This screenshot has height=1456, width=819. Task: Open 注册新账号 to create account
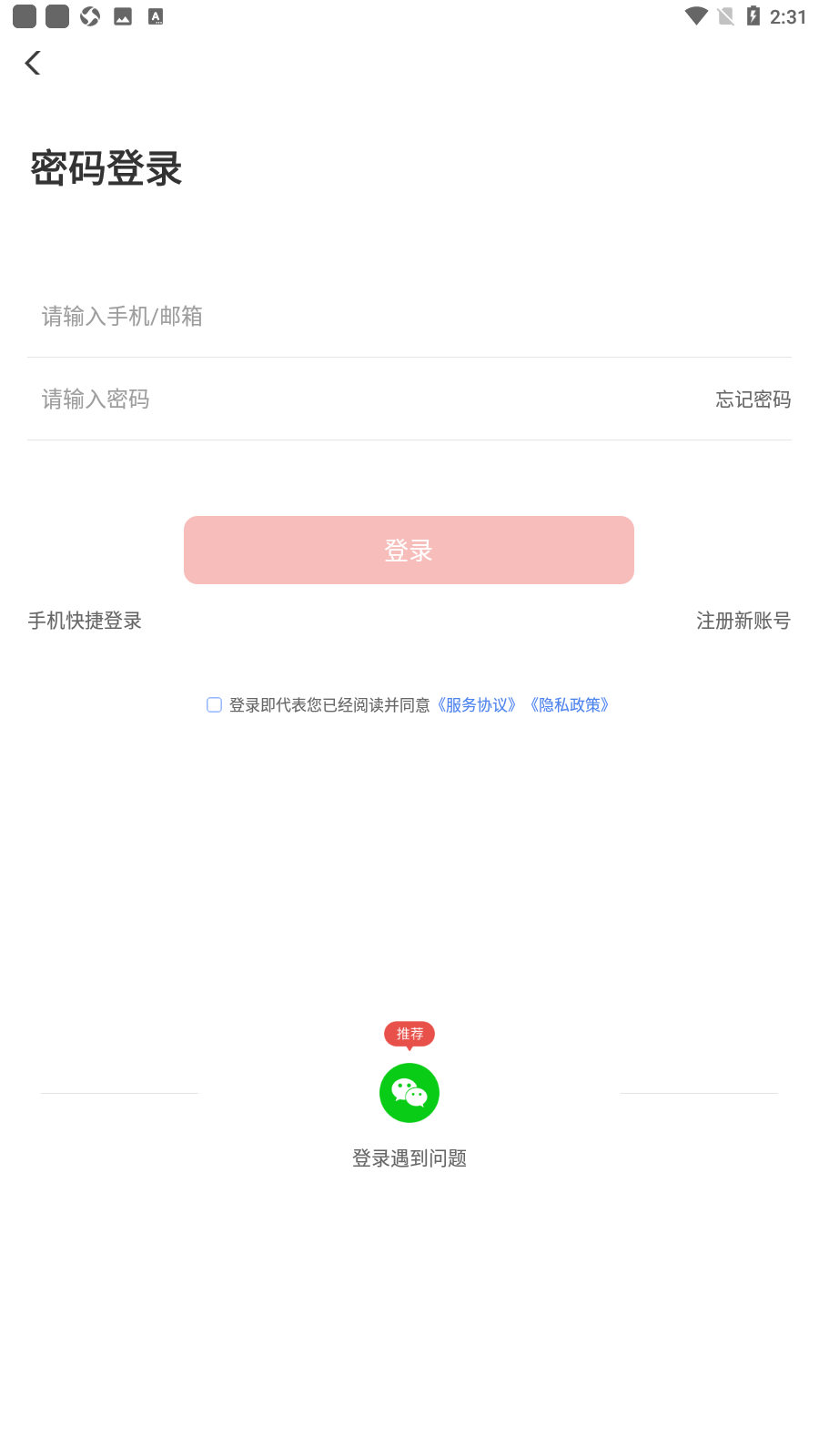743,621
